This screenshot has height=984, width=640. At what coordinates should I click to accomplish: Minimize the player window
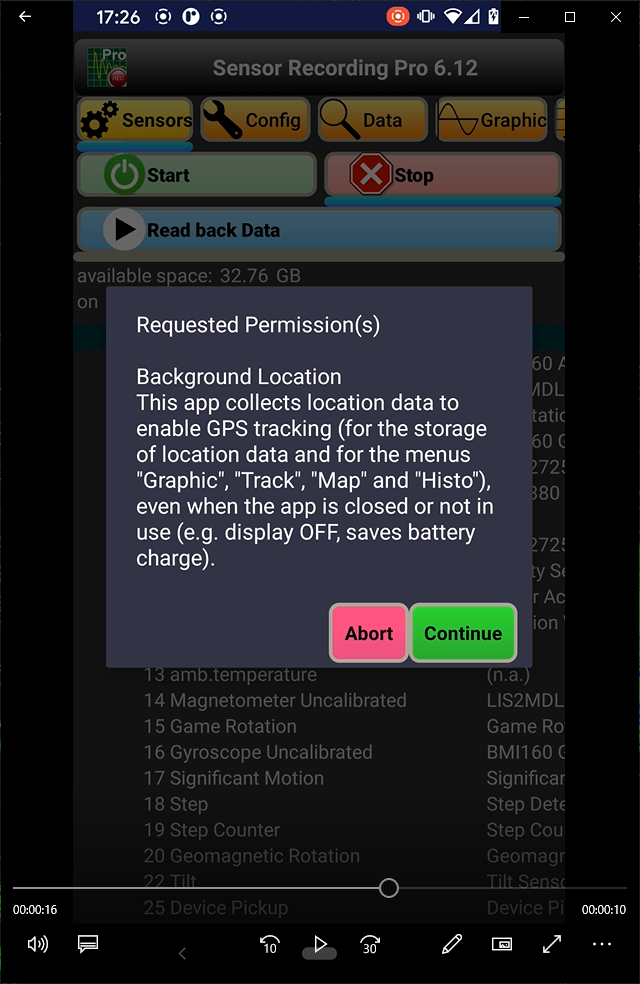(x=523, y=17)
